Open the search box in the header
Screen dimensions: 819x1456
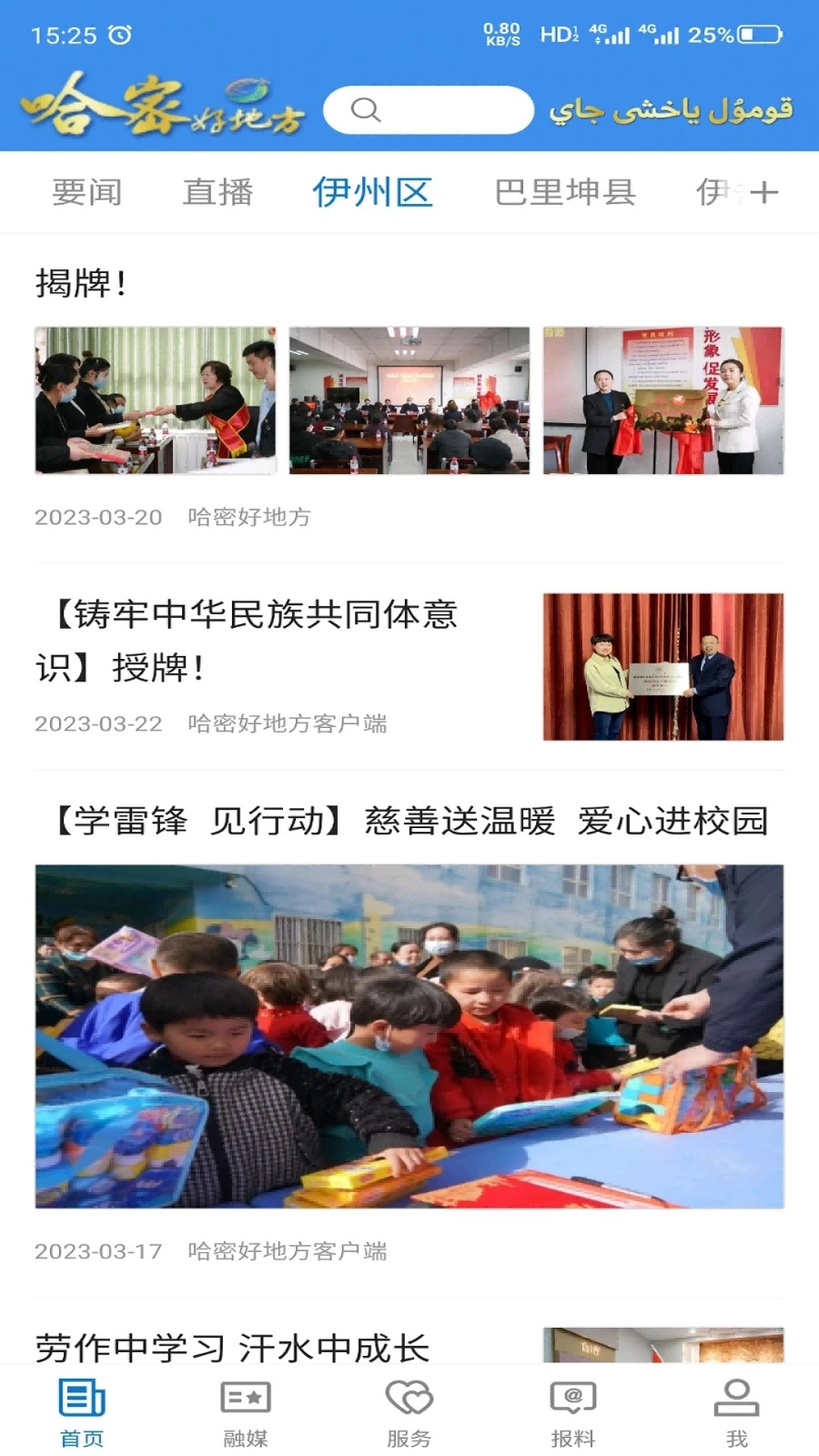tap(428, 110)
